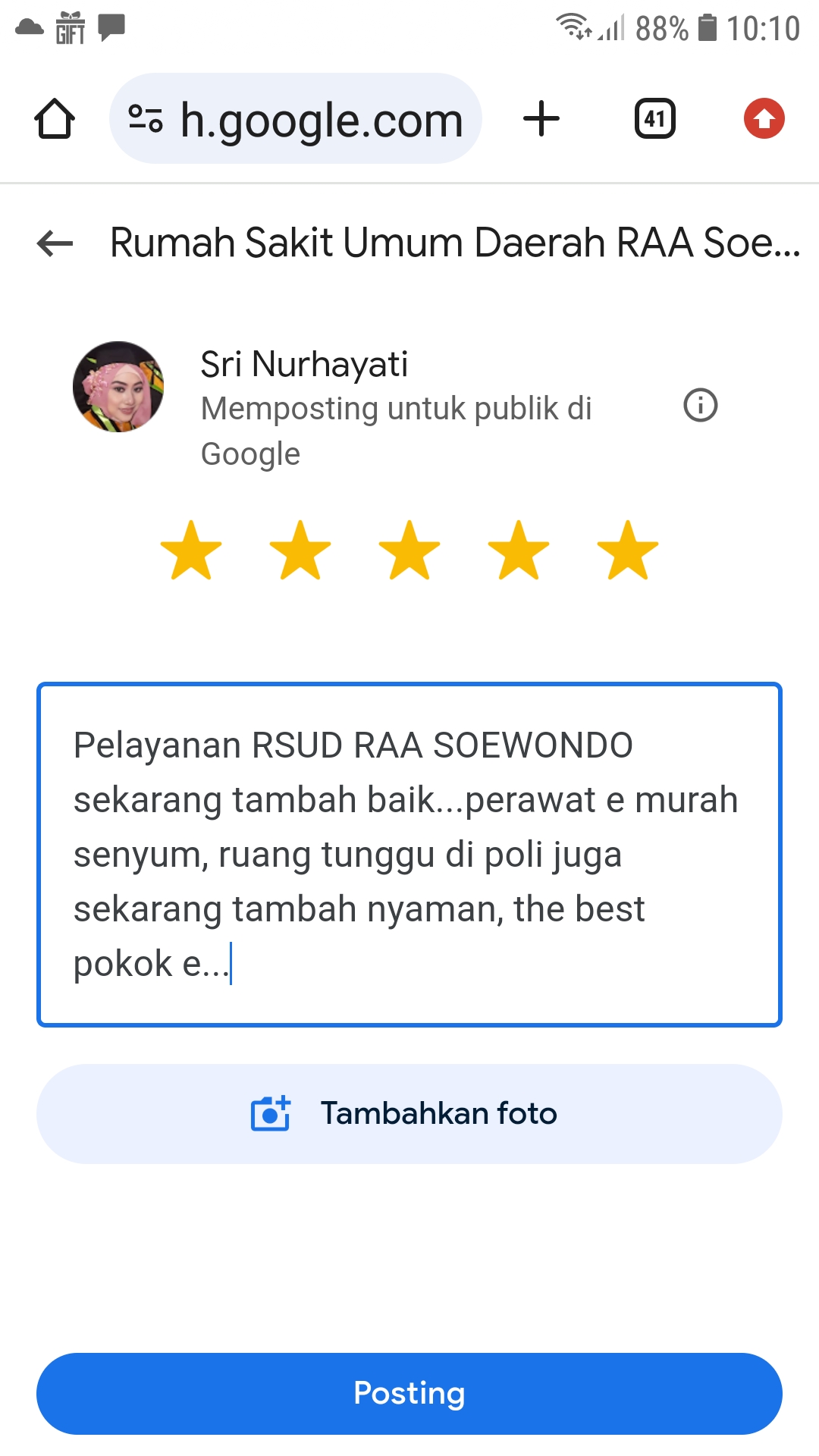This screenshot has height=1456, width=819.
Task: Add a photo with Tambahkan foto
Action: pyautogui.click(x=409, y=1114)
